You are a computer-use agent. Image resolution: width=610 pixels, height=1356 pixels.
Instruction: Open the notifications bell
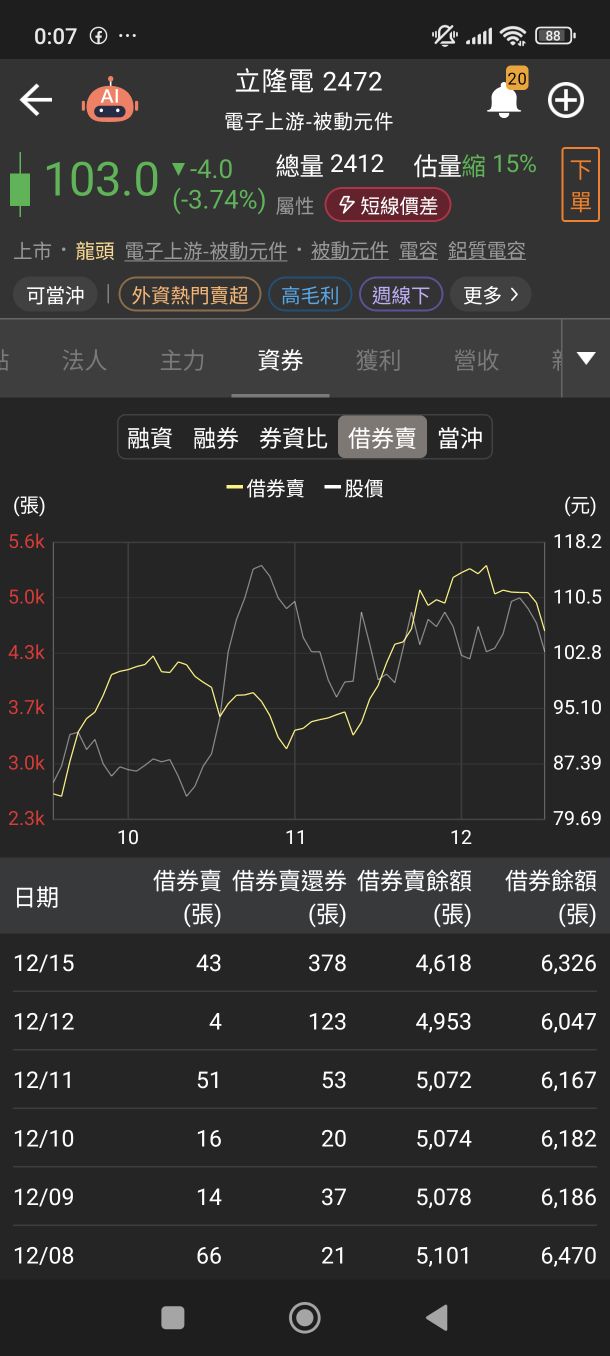tap(504, 100)
